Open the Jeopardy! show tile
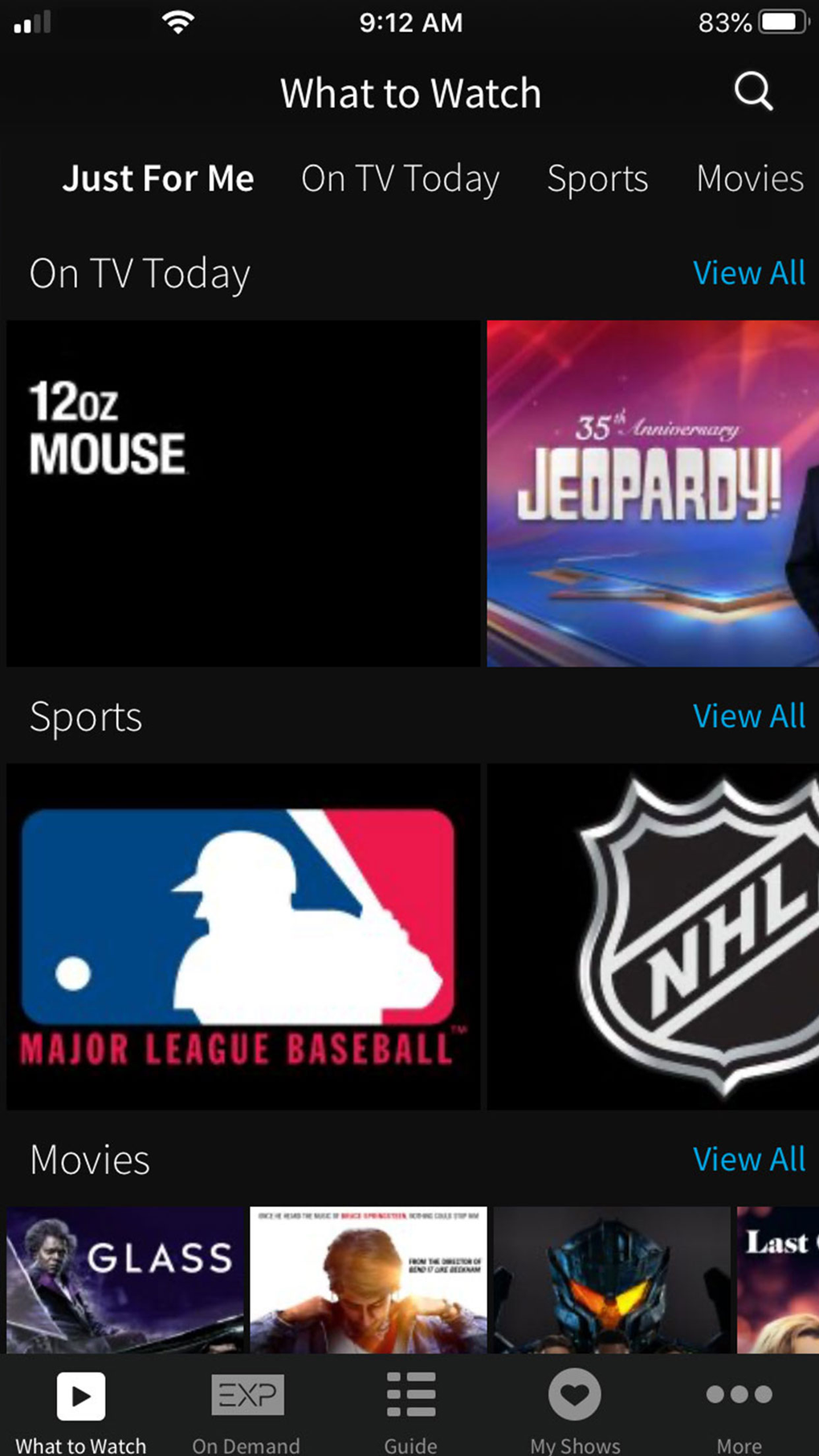The image size is (819, 1456). (x=652, y=493)
